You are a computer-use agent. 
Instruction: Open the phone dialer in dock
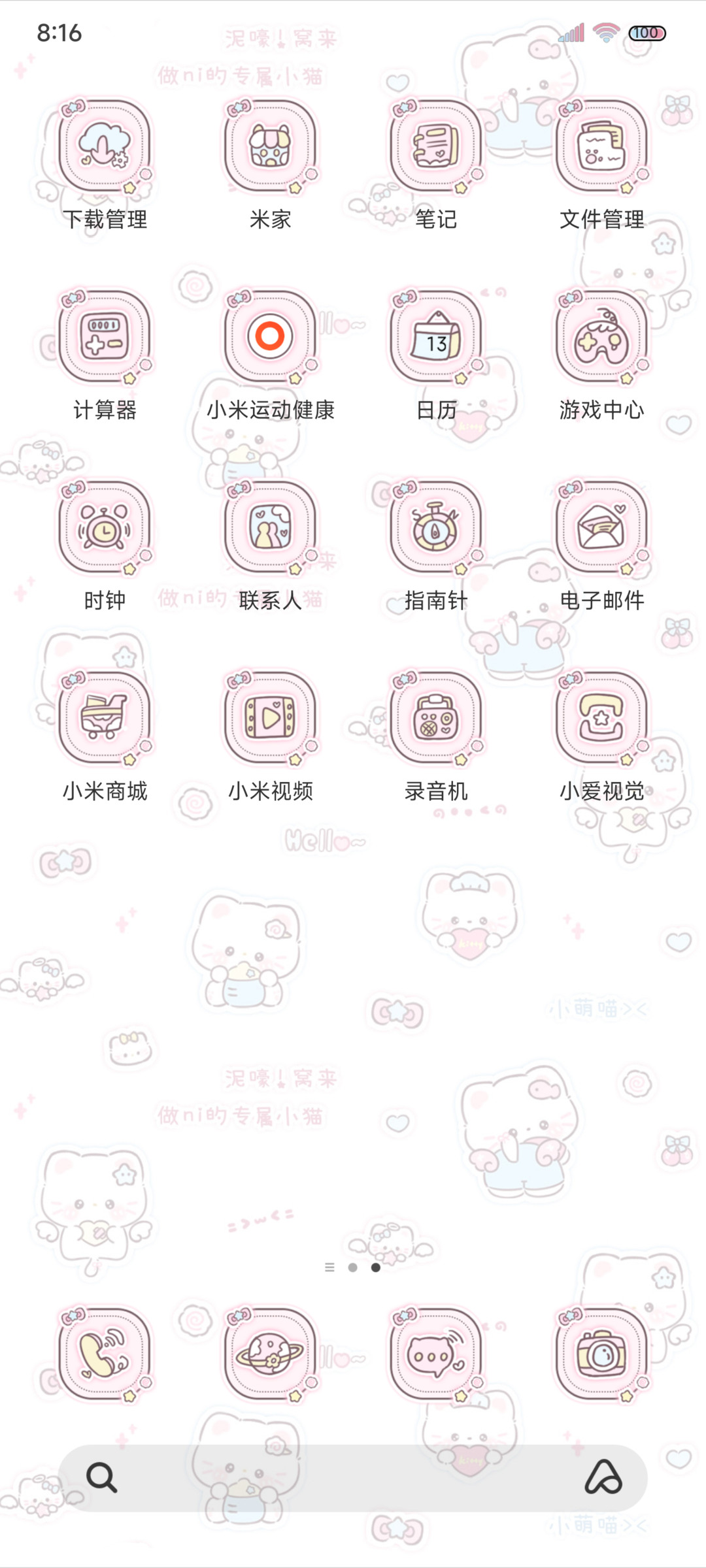[x=105, y=1354]
